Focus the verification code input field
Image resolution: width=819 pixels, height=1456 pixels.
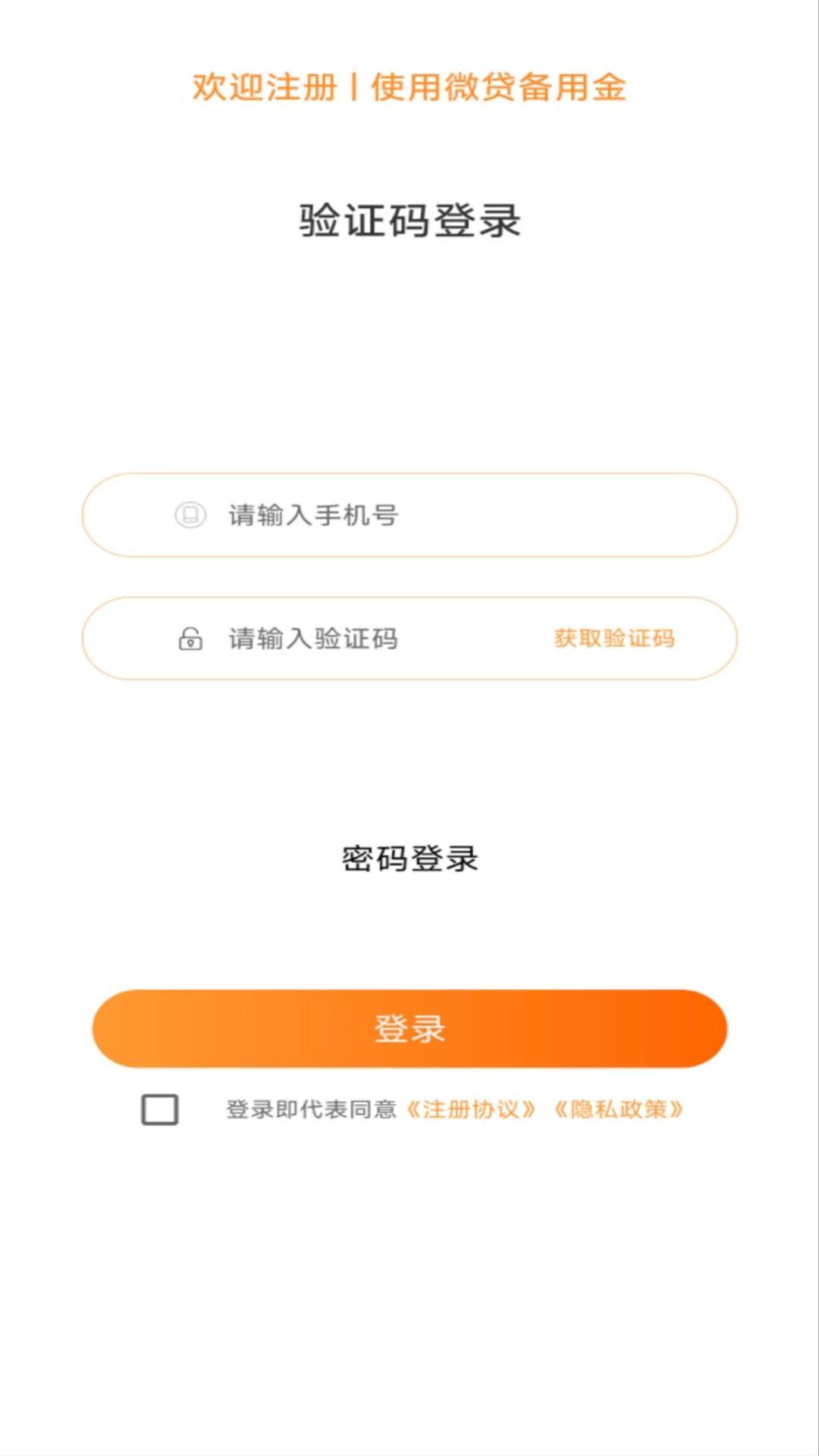(364, 639)
